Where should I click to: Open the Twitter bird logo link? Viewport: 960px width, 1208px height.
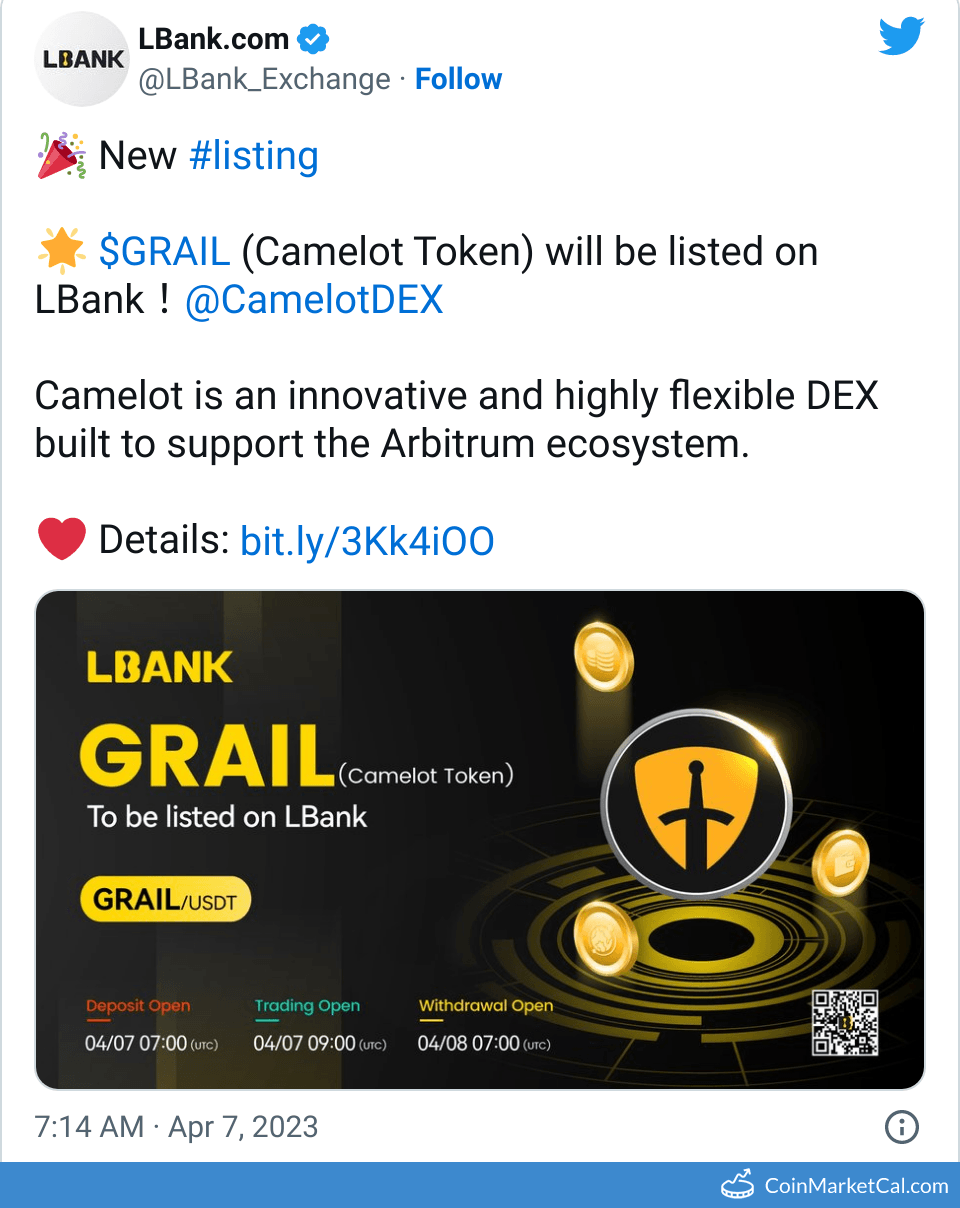[x=901, y=38]
